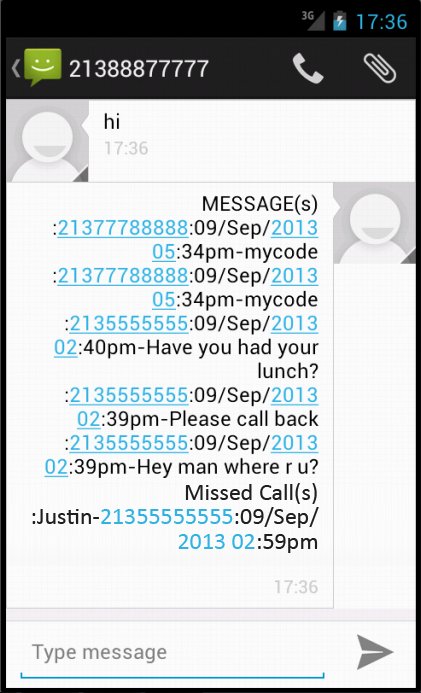Send the message with the arrow icon
This screenshot has height=693, width=421.
tap(375, 651)
